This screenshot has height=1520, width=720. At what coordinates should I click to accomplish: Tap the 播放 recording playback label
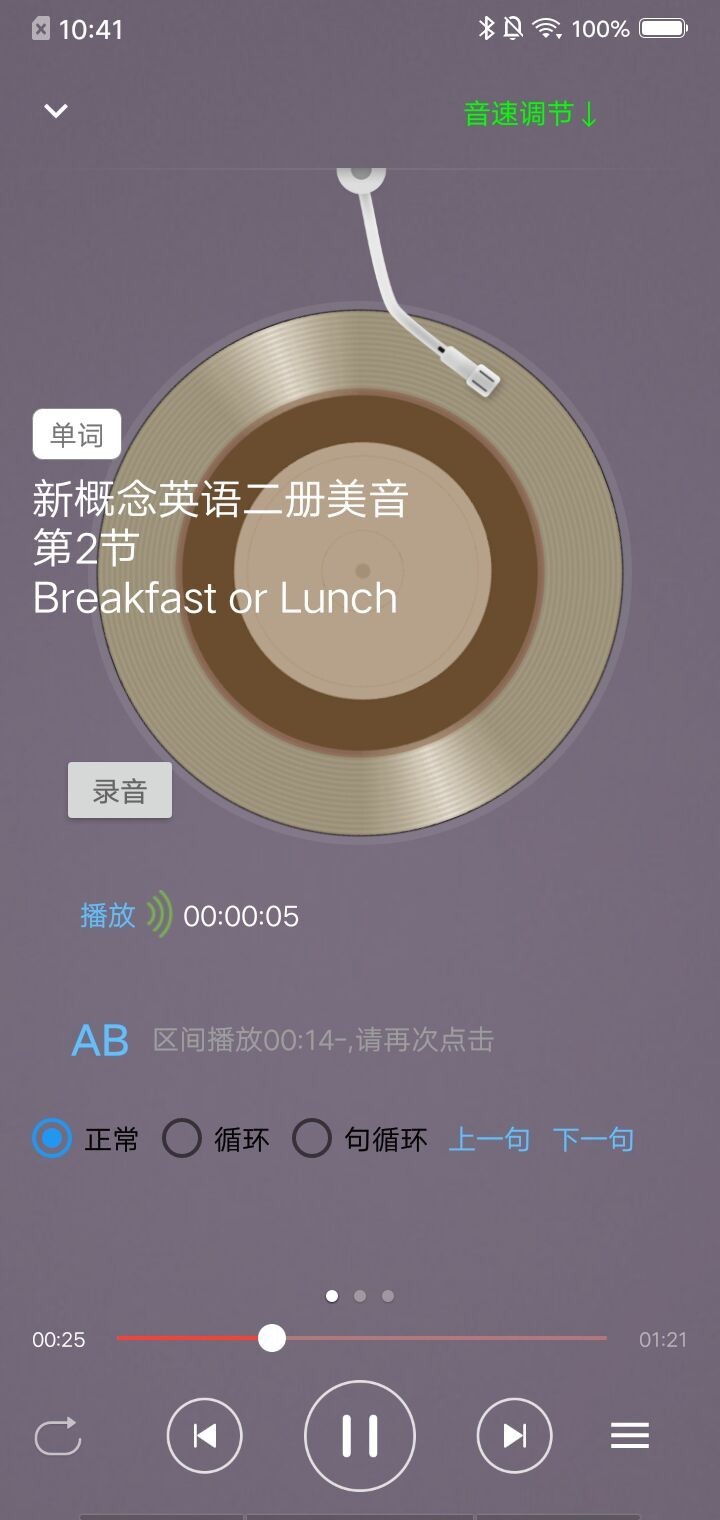[x=105, y=913]
